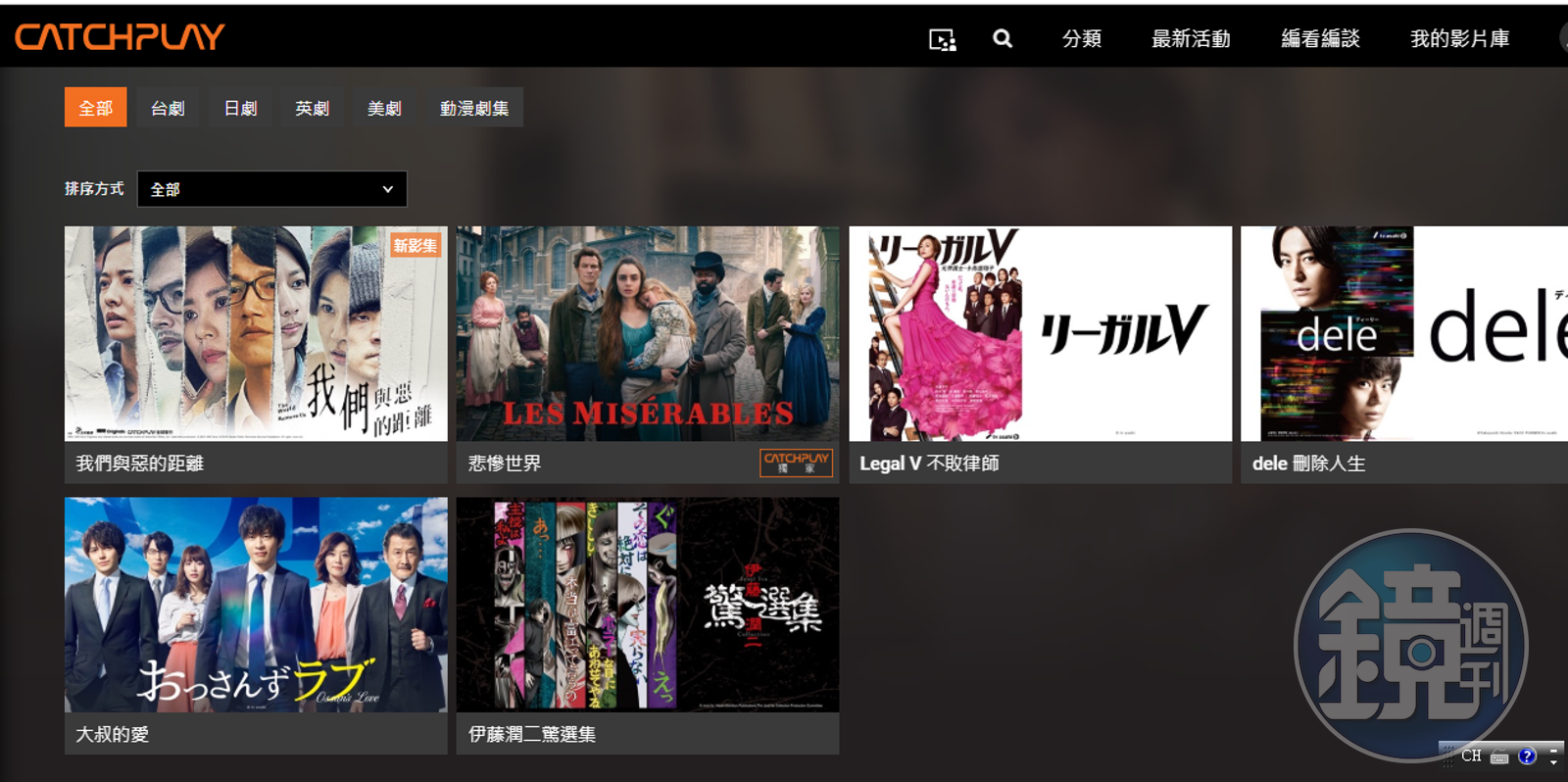Open the screen playback icon in header

(942, 39)
